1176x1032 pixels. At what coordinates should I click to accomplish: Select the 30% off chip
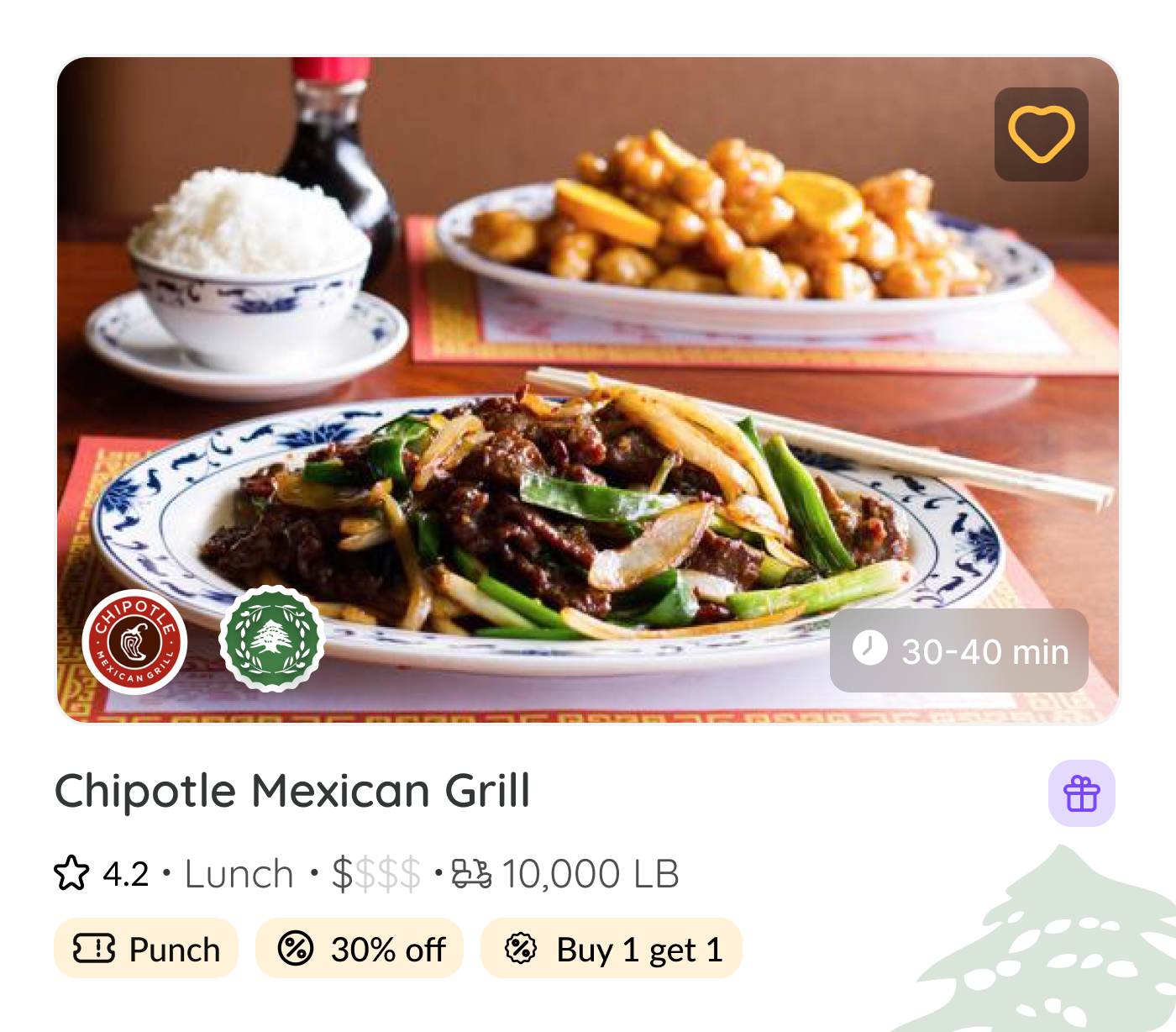360,949
